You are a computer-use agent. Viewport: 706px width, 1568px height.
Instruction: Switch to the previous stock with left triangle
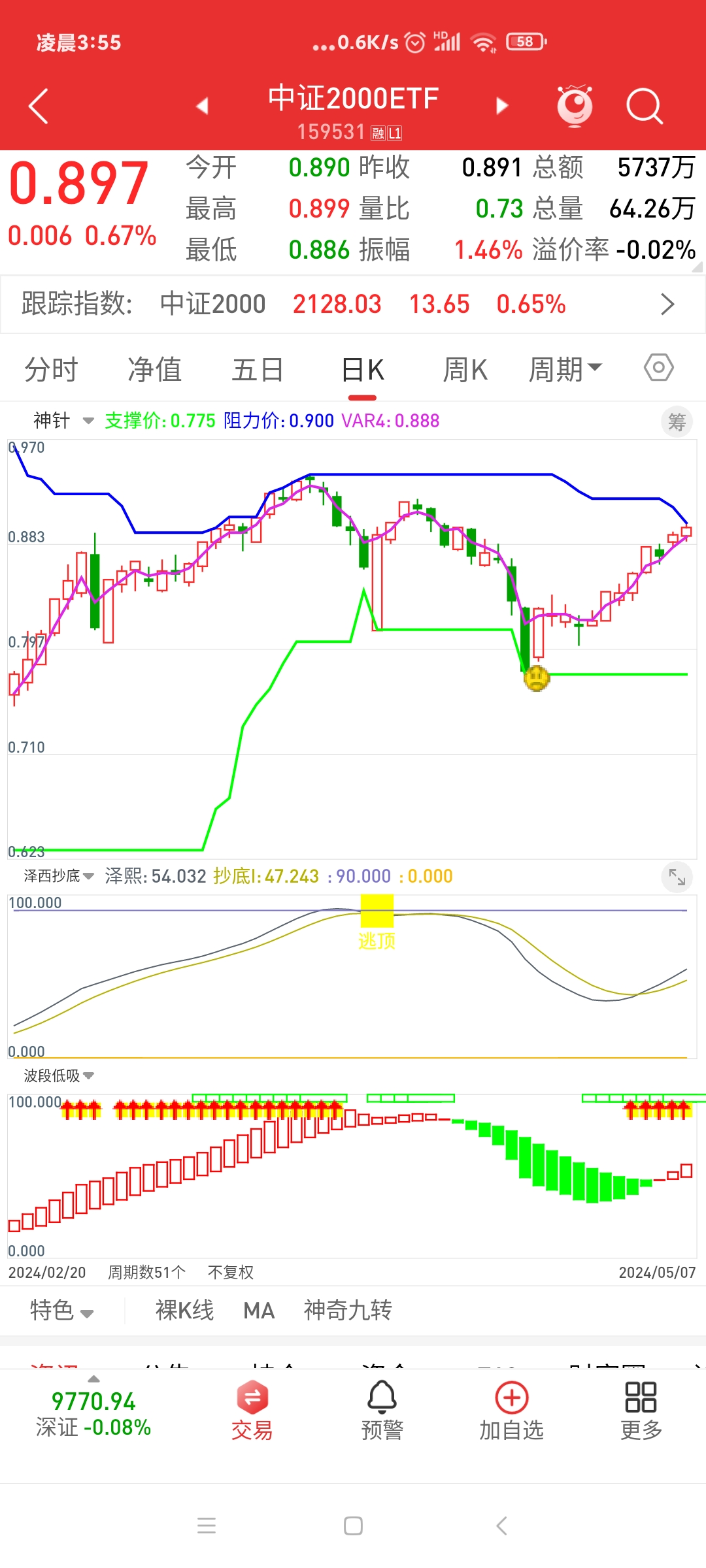point(202,106)
